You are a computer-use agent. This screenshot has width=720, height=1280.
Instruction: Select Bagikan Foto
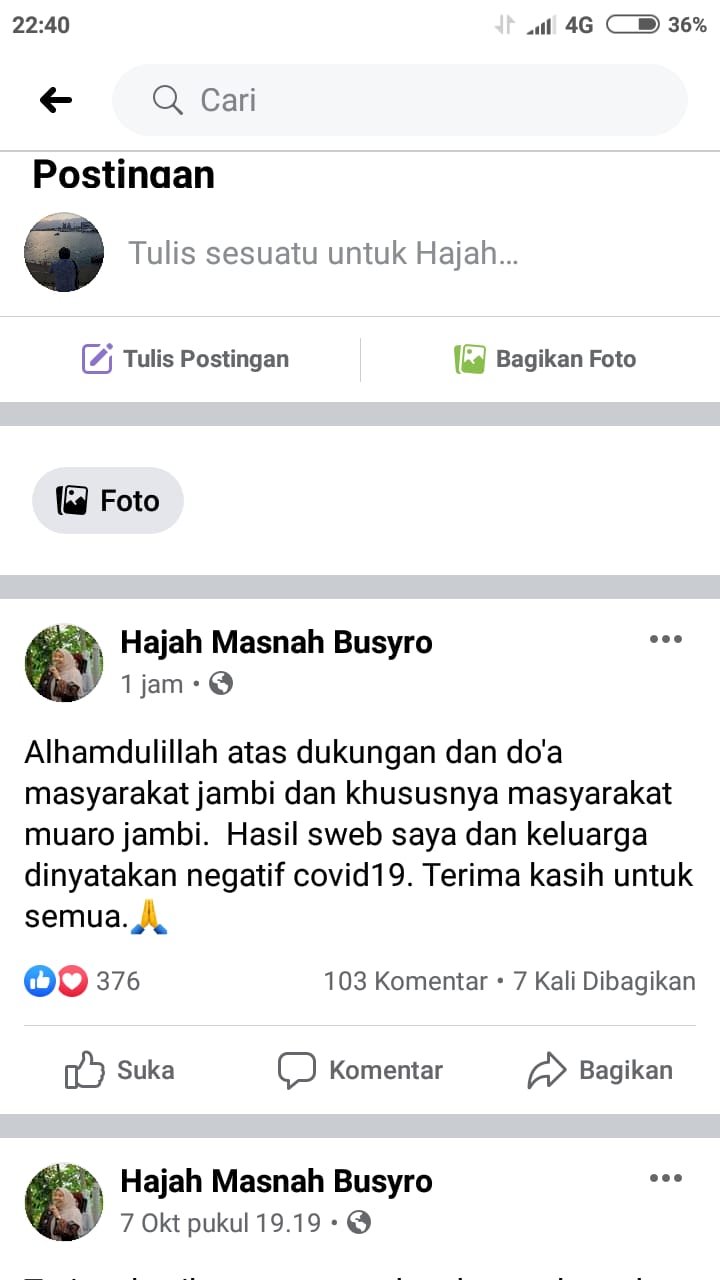click(x=545, y=359)
